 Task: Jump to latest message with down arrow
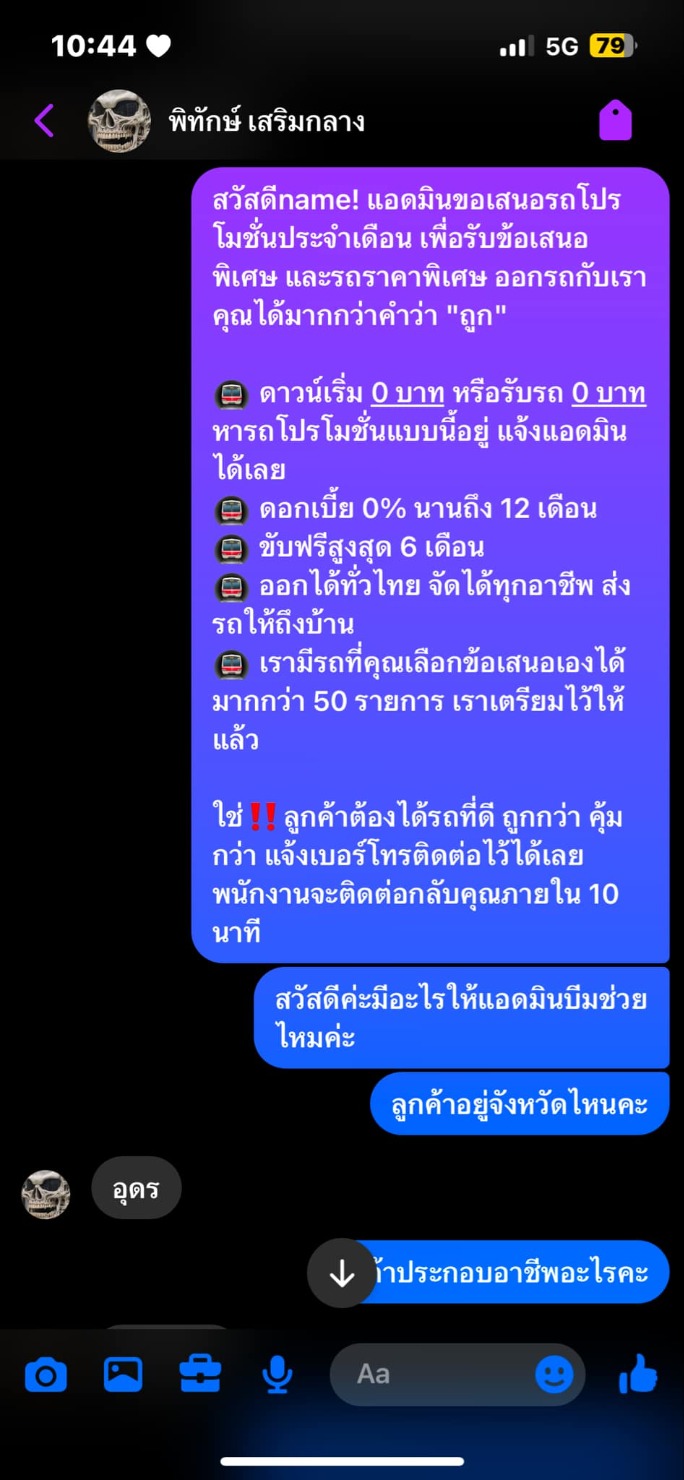tap(342, 1273)
